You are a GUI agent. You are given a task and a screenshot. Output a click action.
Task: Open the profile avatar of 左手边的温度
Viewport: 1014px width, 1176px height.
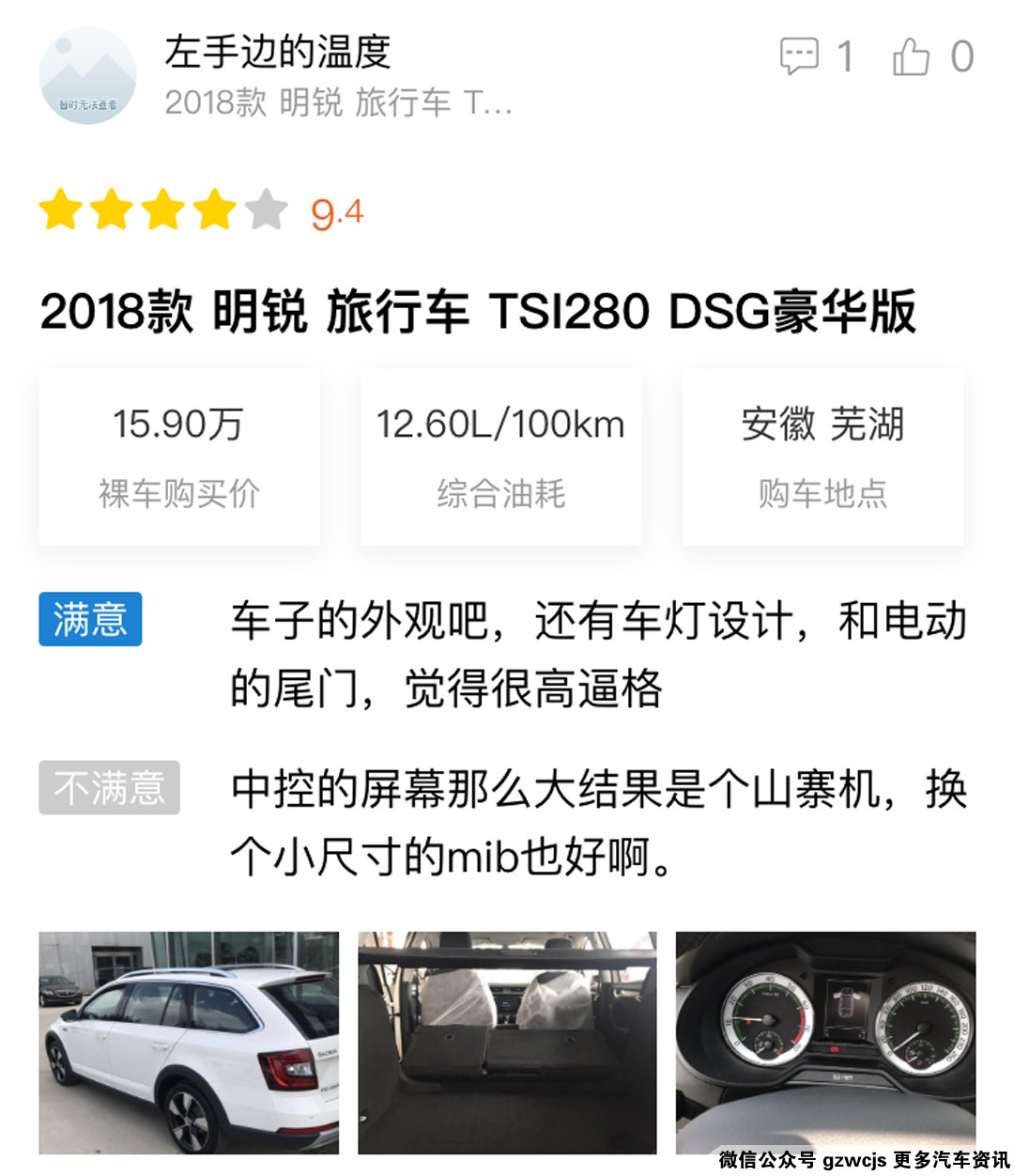coord(87,76)
